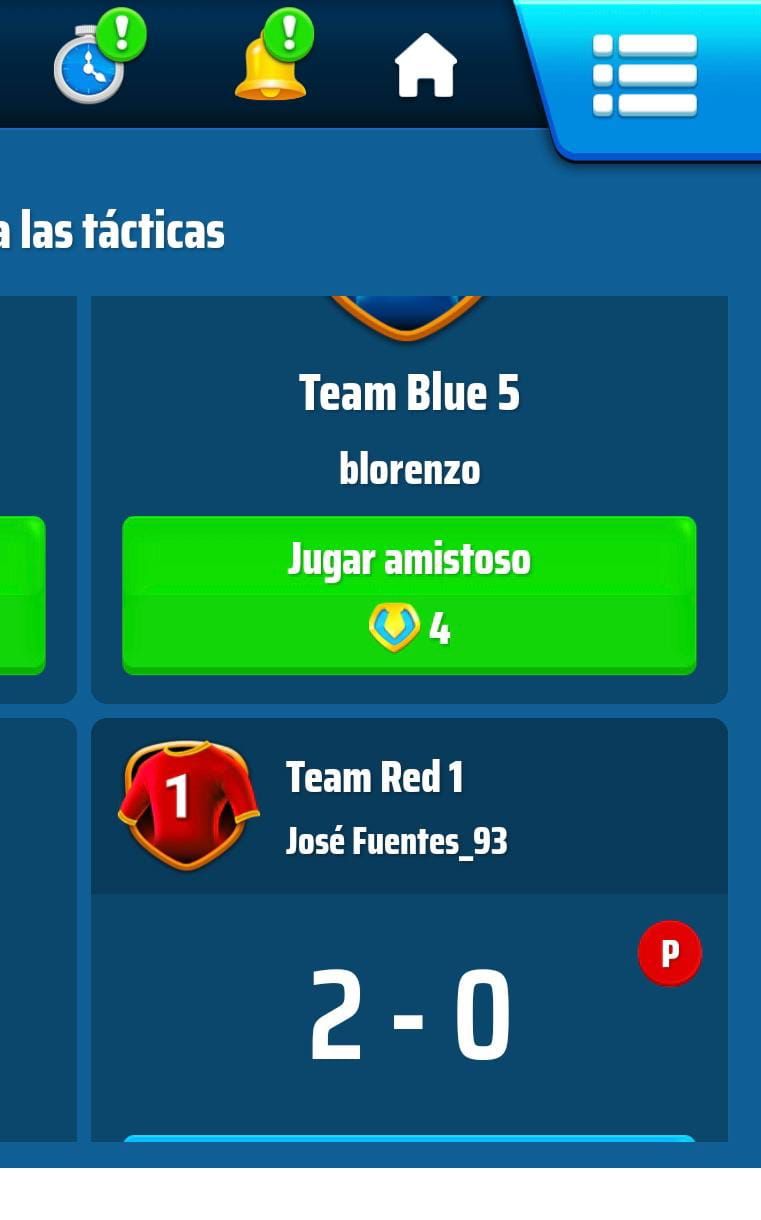Open the notifications bell
Screen dimensions: 761x1220
click(271, 66)
